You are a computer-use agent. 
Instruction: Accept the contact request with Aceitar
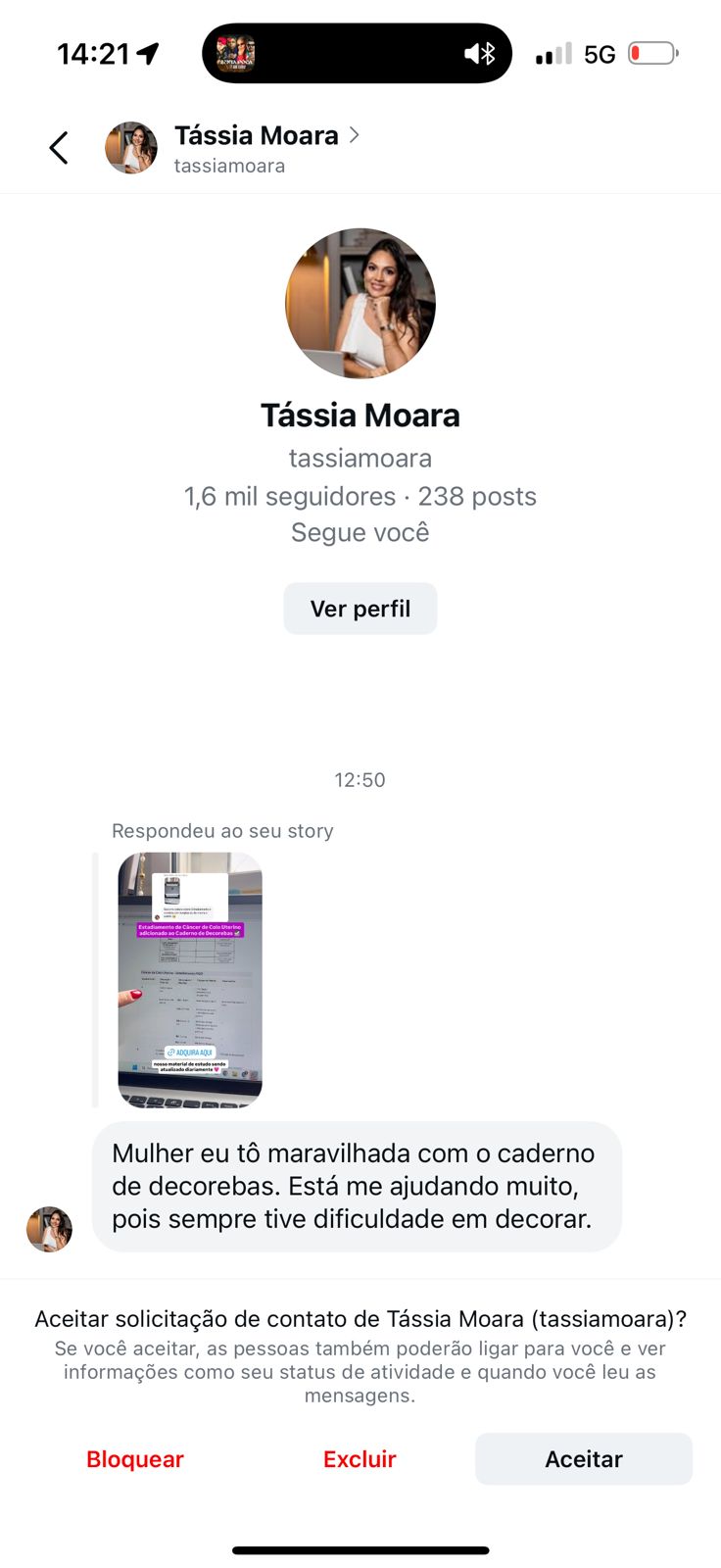coord(583,1459)
